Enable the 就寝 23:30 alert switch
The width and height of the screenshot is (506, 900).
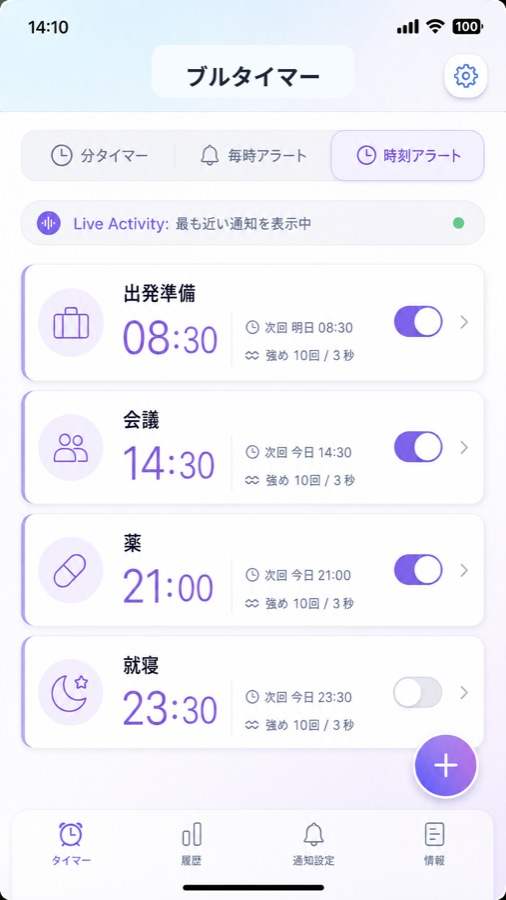pyautogui.click(x=418, y=692)
